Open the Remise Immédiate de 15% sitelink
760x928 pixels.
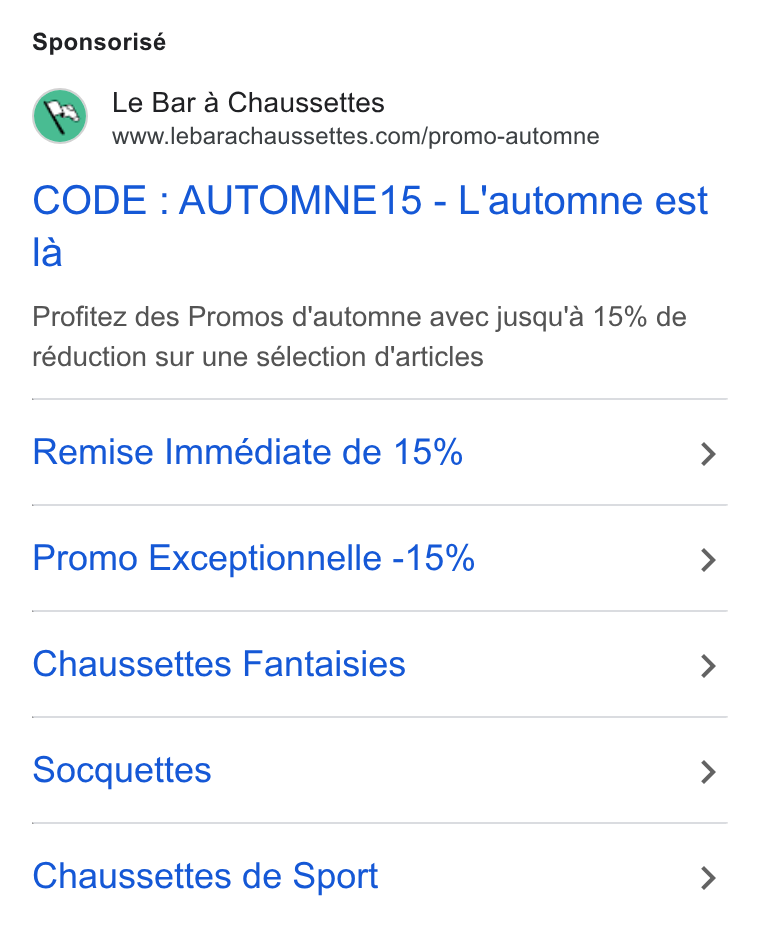tap(379, 453)
